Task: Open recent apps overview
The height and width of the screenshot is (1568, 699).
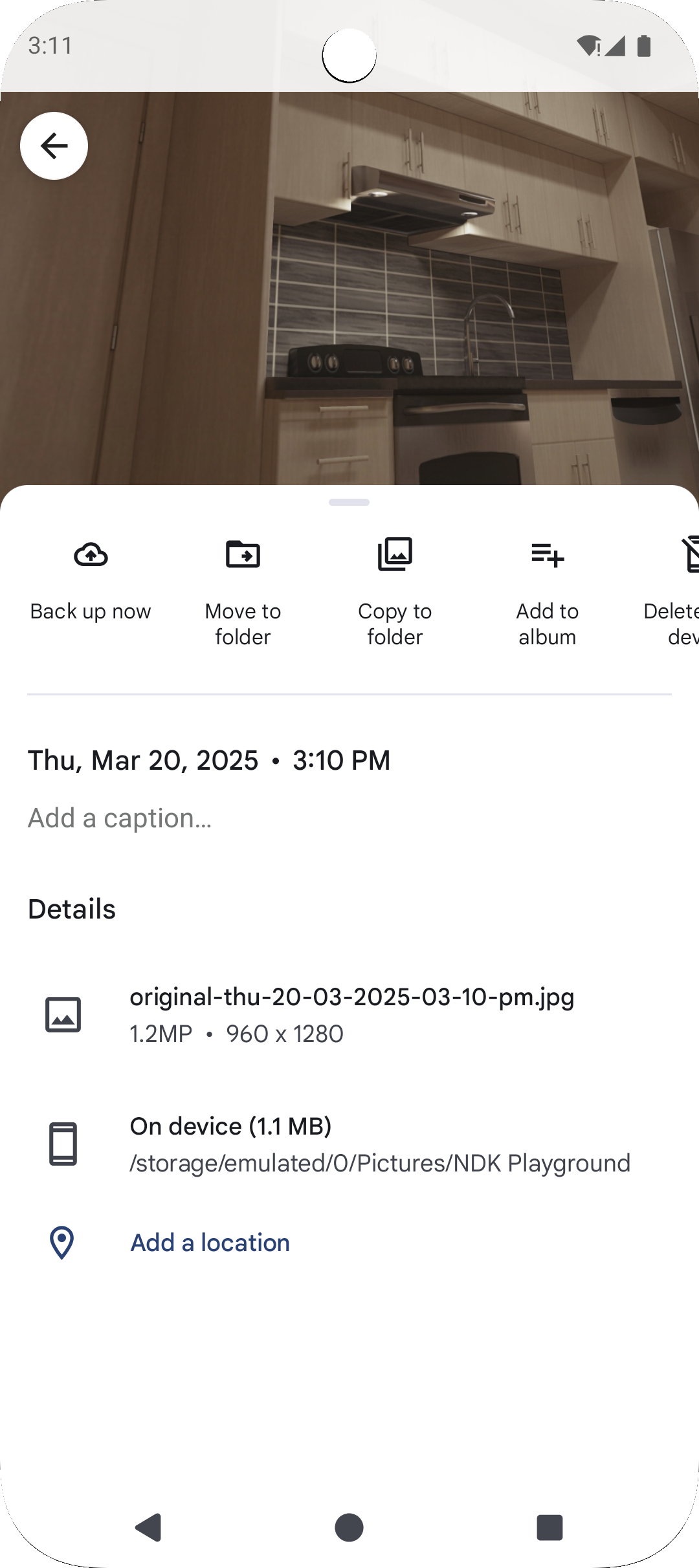Action: (549, 1527)
